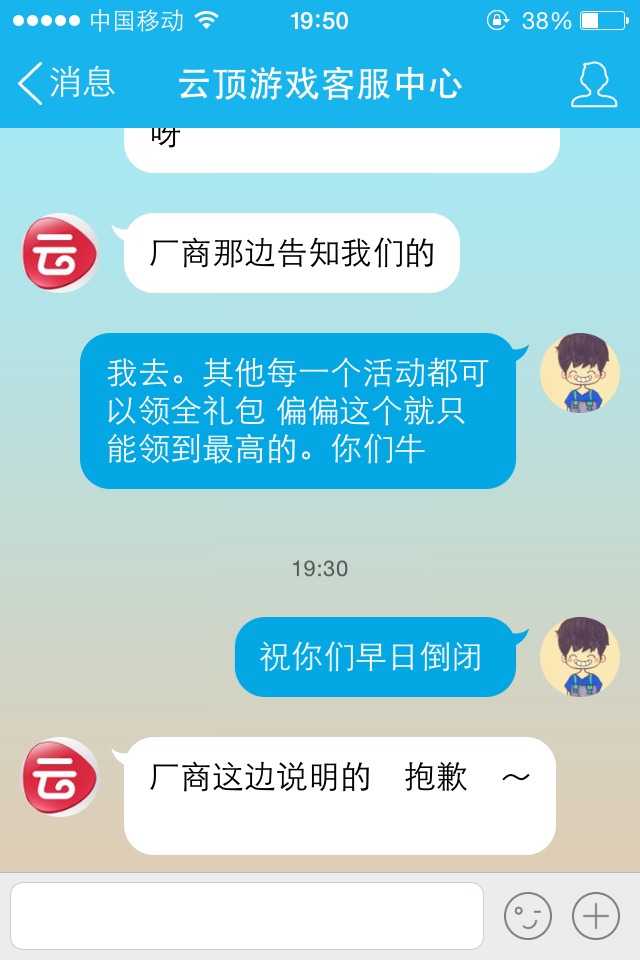Open my avatar beside 祝你们早日倒闭

[579, 657]
